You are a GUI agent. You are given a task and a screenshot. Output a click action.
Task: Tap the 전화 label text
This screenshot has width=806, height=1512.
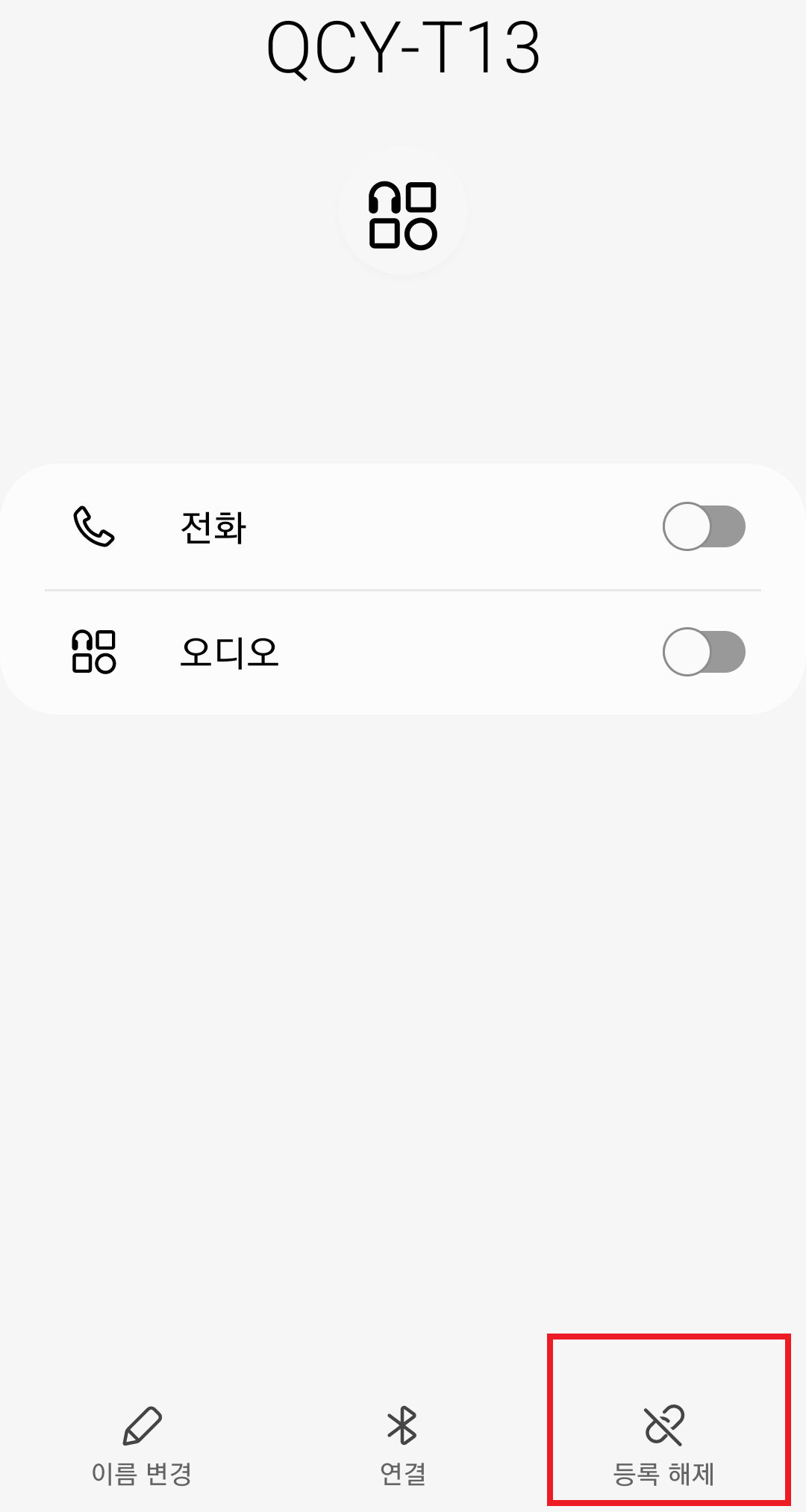pos(214,526)
